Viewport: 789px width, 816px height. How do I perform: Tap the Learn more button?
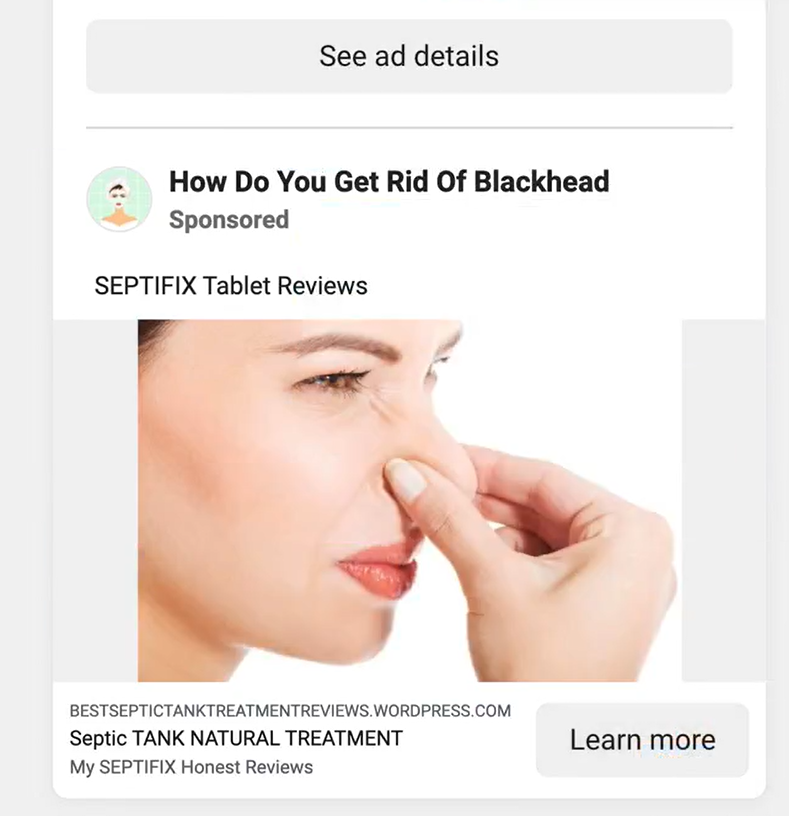coord(642,740)
